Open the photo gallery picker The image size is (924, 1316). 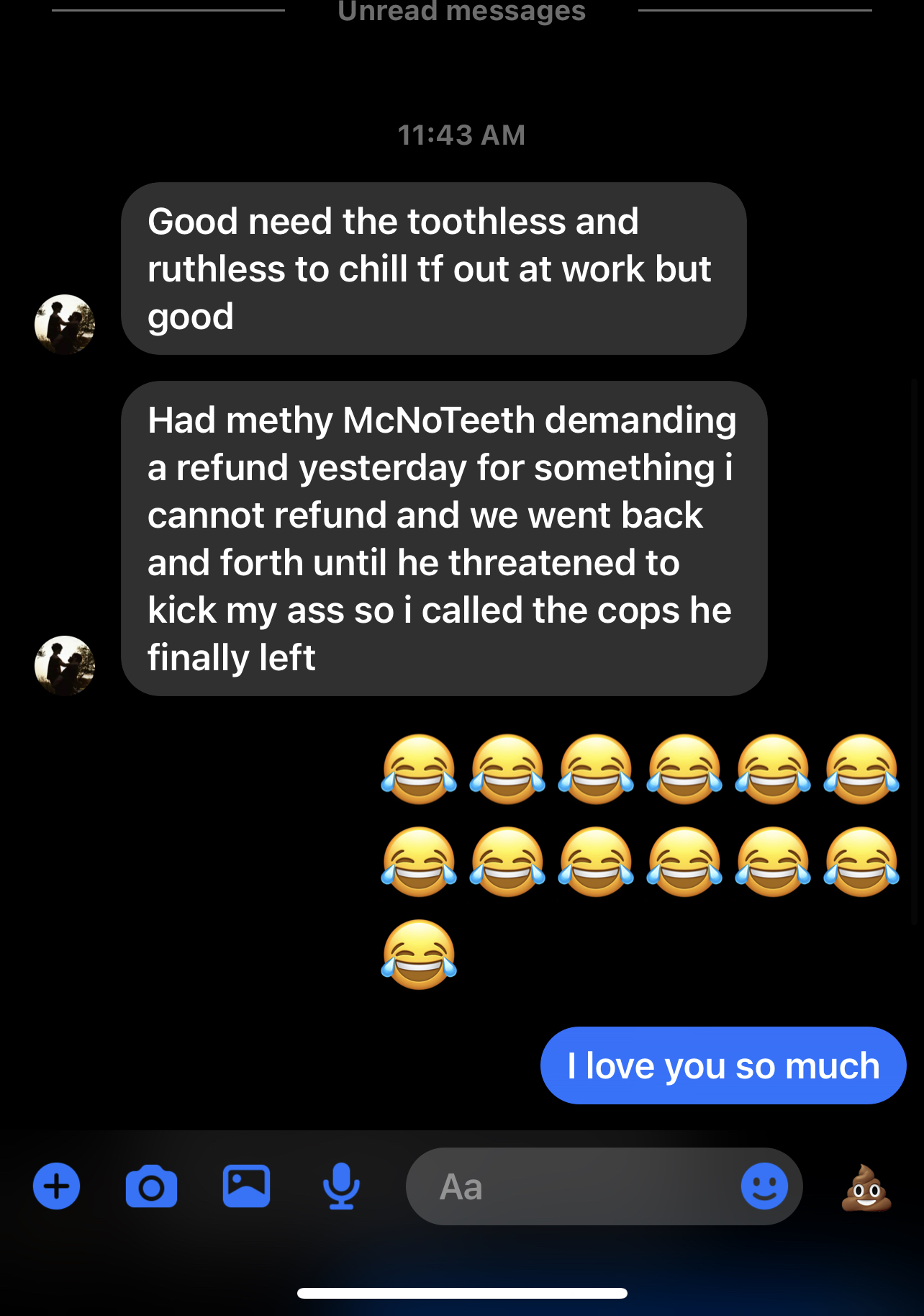tap(246, 1186)
